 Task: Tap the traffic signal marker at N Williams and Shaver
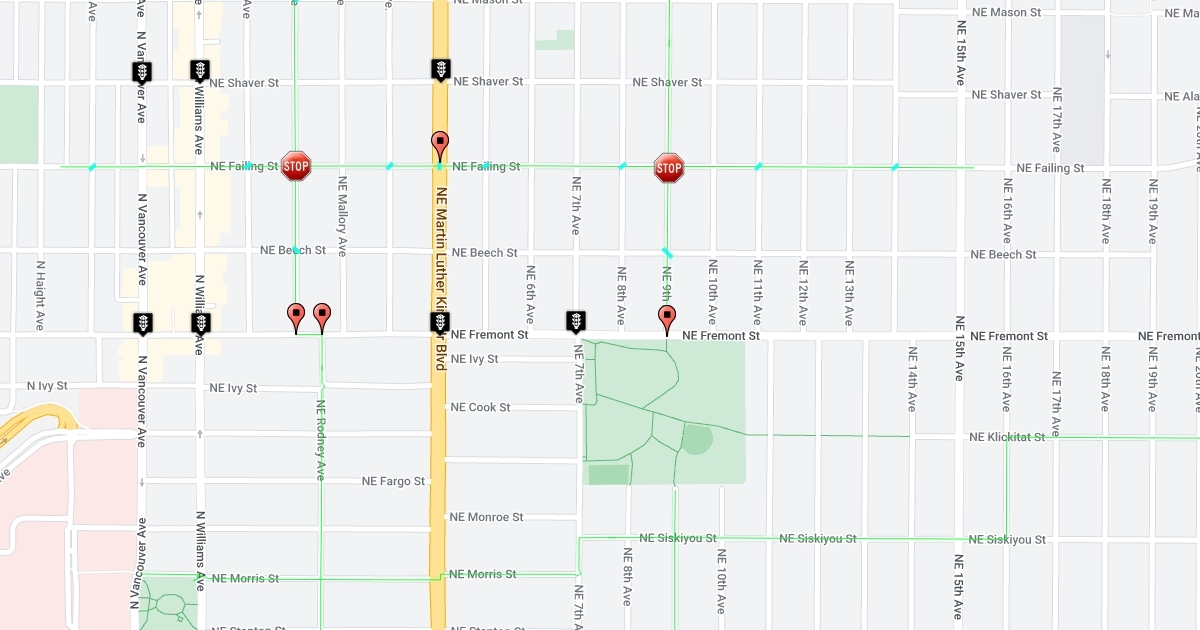pyautogui.click(x=201, y=70)
